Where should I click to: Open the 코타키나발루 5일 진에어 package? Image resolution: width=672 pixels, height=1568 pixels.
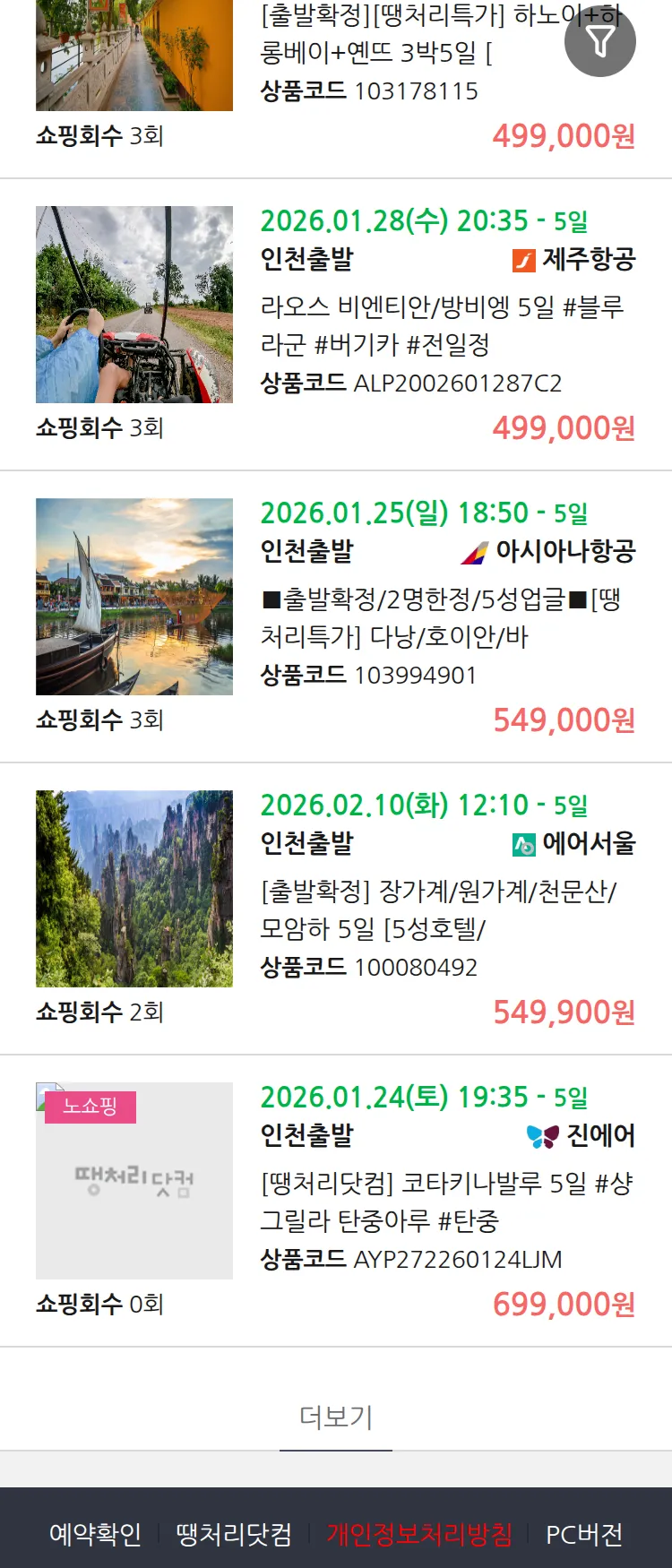(445, 1202)
